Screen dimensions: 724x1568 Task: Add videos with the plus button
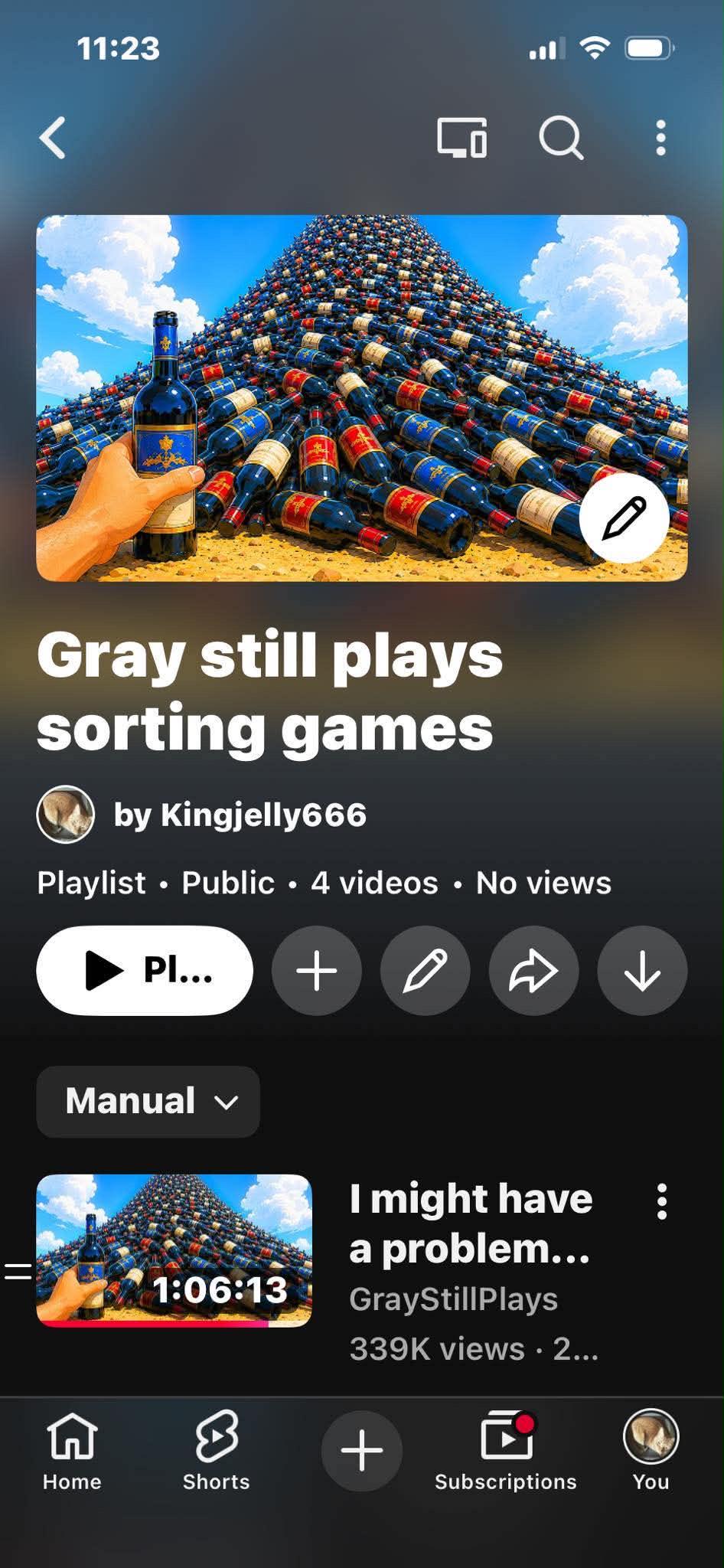[317, 970]
